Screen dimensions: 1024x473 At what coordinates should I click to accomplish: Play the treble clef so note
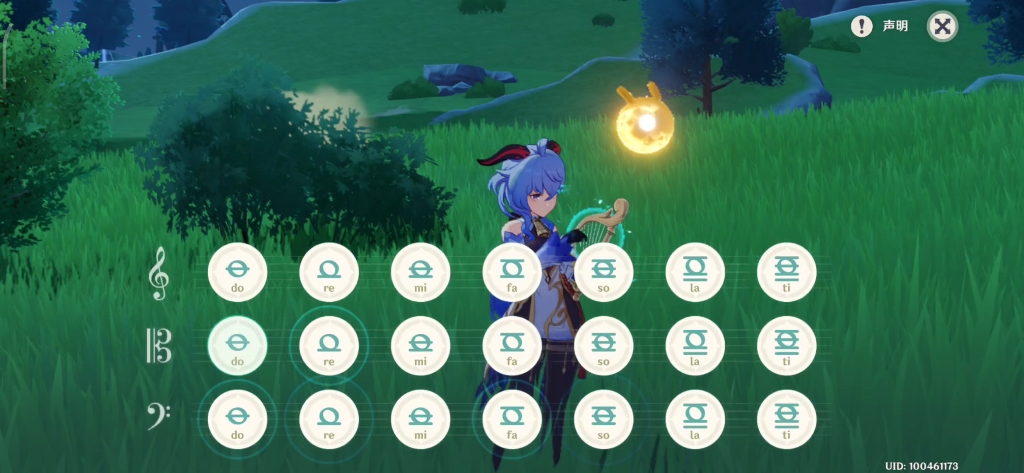604,272
